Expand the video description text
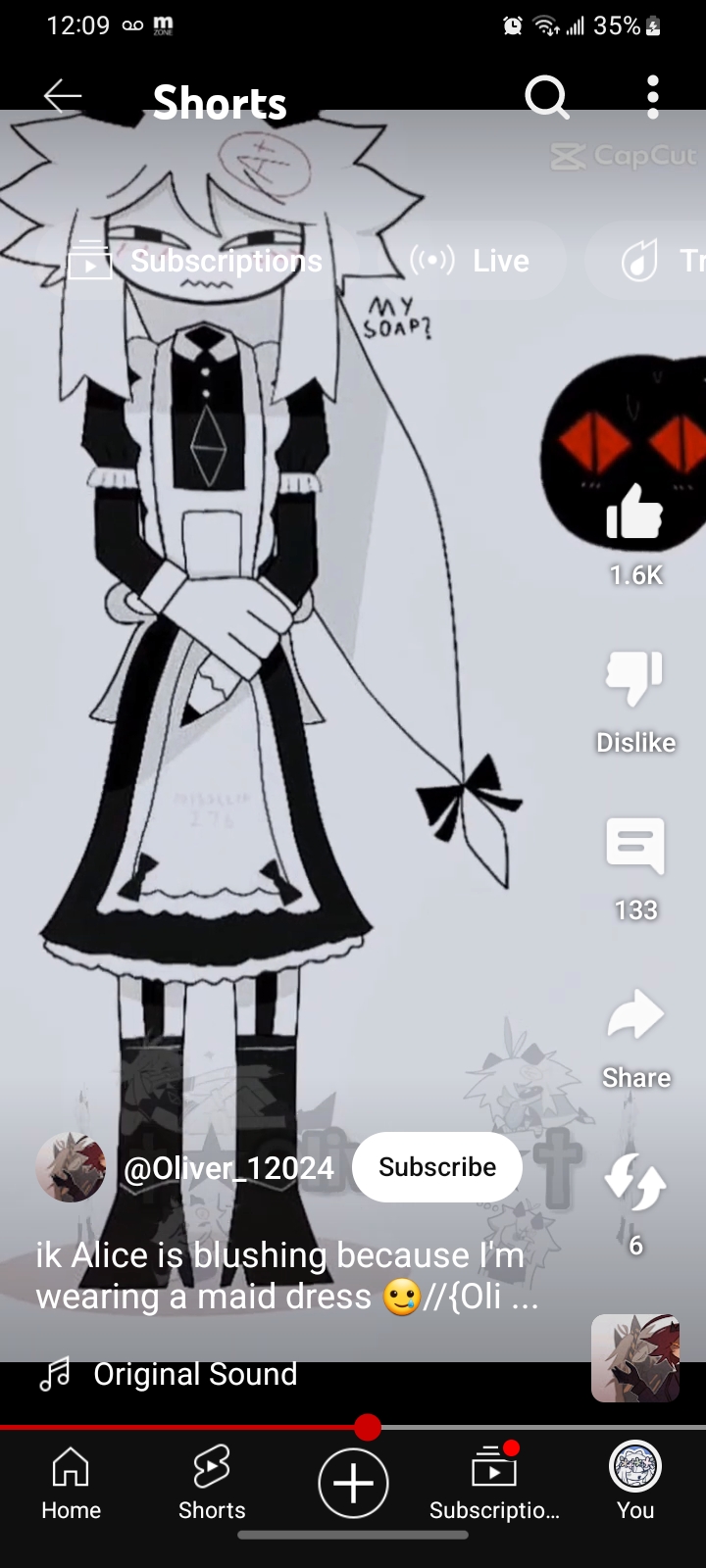This screenshot has width=706, height=1568. click(284, 1276)
